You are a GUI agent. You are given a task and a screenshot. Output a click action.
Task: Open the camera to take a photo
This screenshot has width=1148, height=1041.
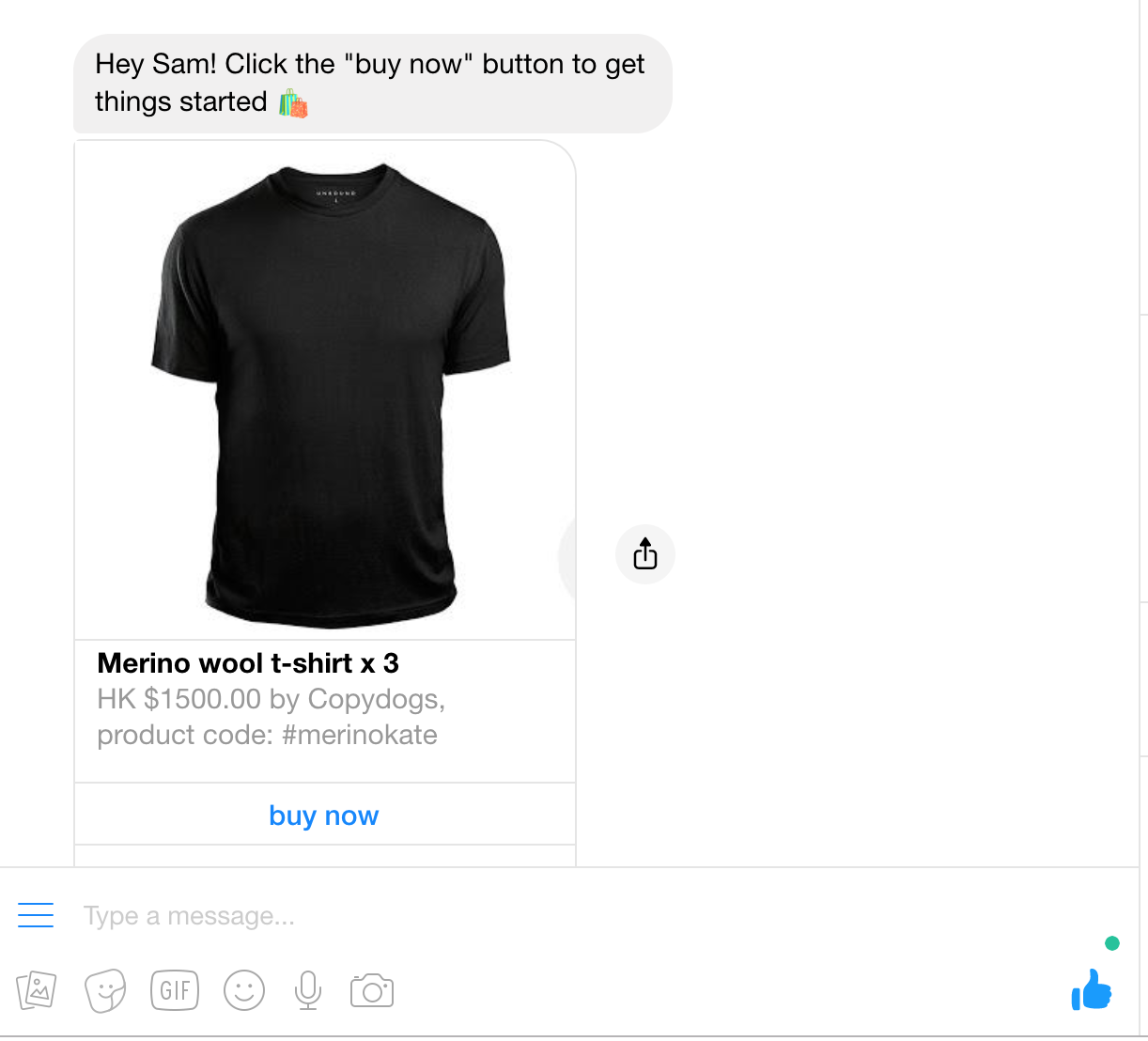point(372,990)
